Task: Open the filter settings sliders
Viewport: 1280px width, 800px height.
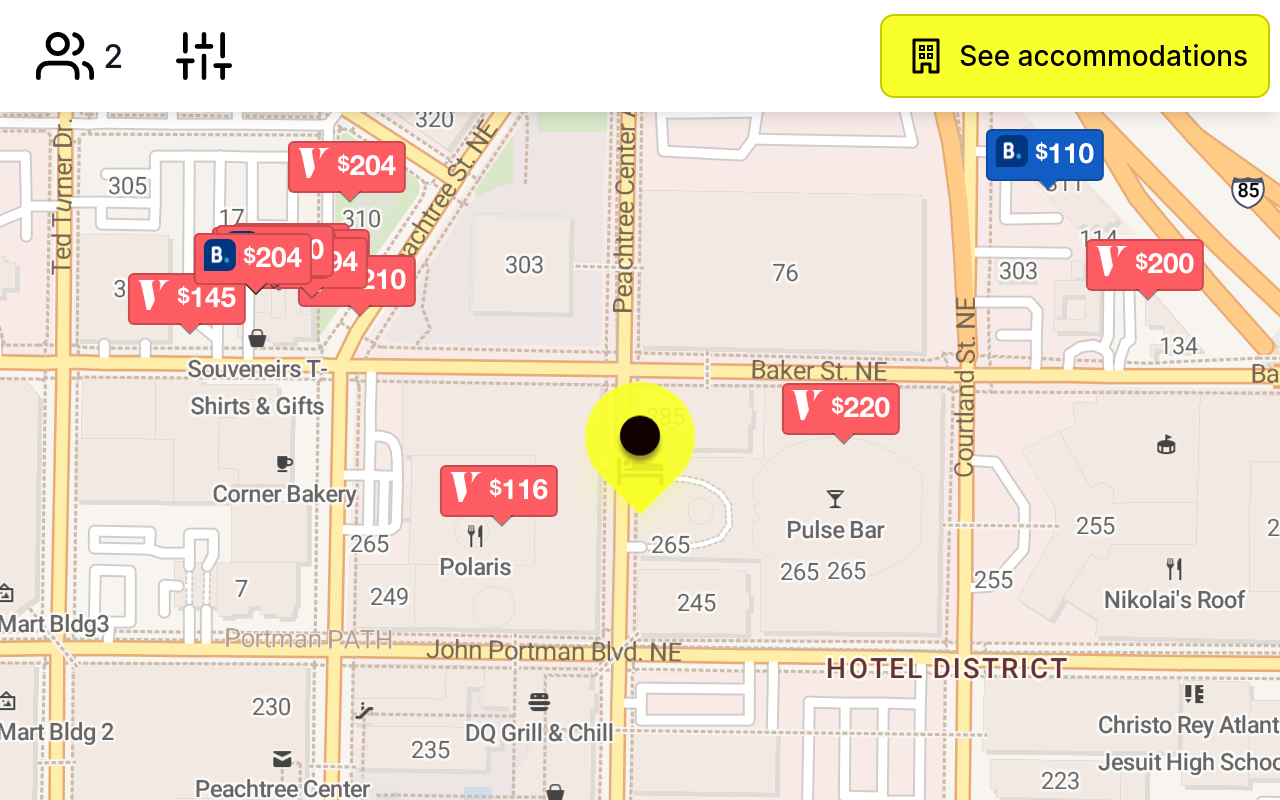Action: (204, 56)
